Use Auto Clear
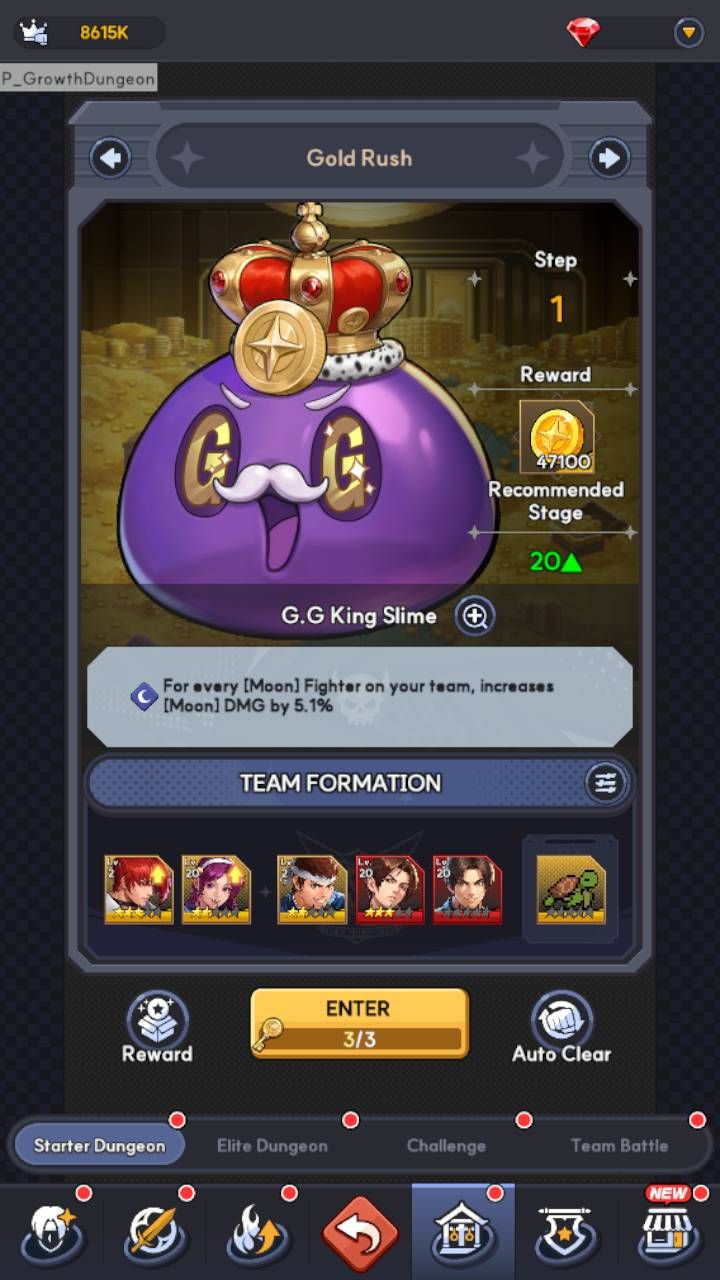 pos(561,1027)
